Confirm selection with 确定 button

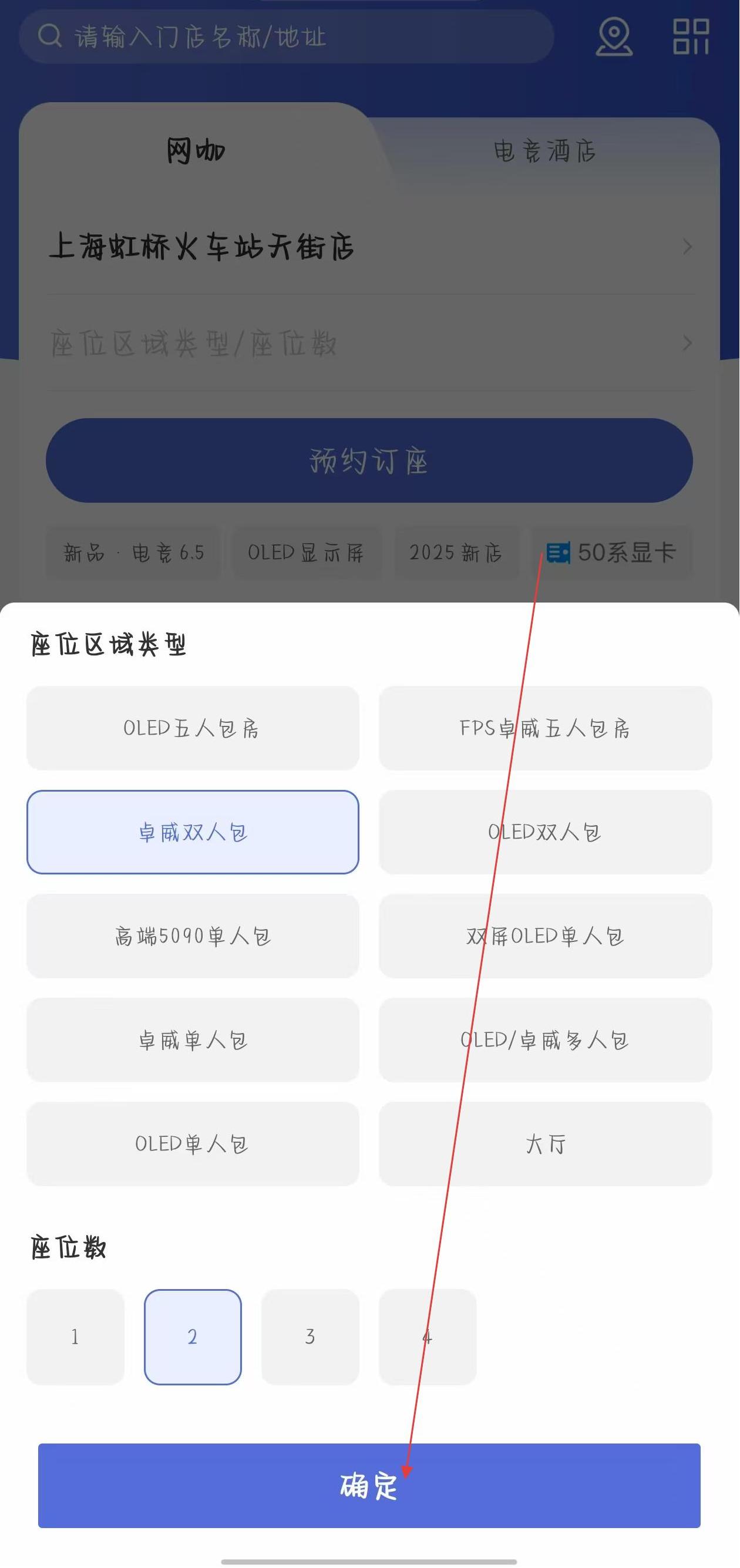369,1485
